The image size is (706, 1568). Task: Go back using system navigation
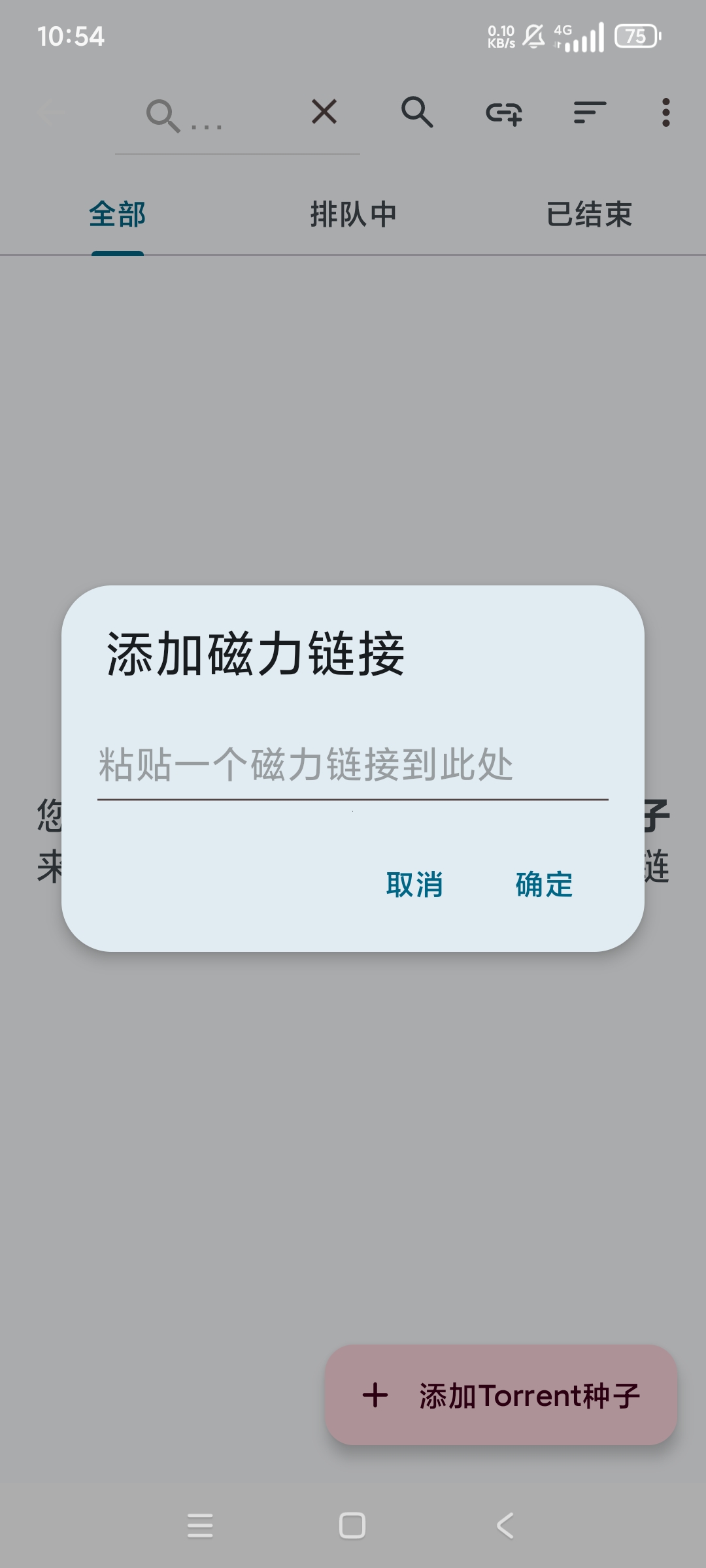point(505,1526)
